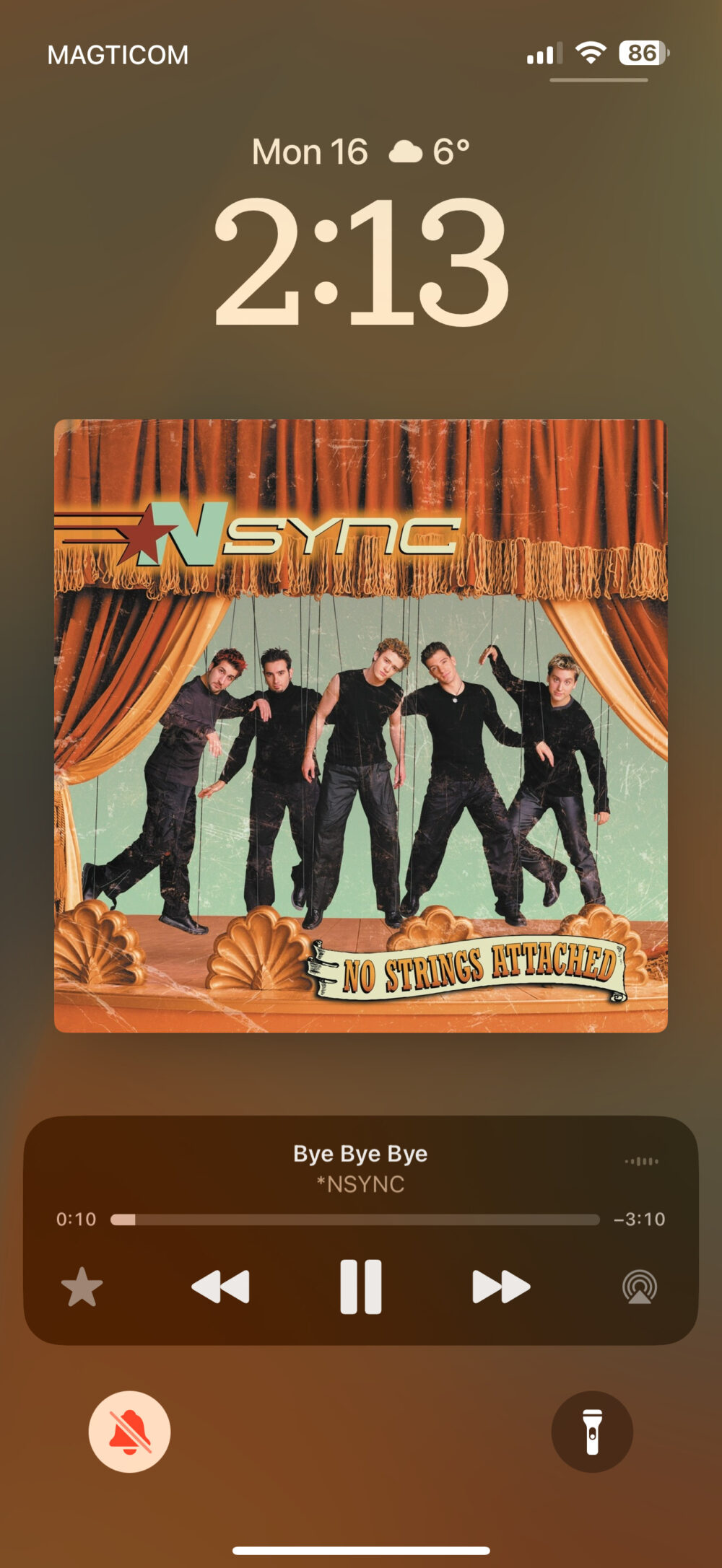Screen dimensions: 722x1568
Task: Go back to the previous track
Action: [x=221, y=1287]
